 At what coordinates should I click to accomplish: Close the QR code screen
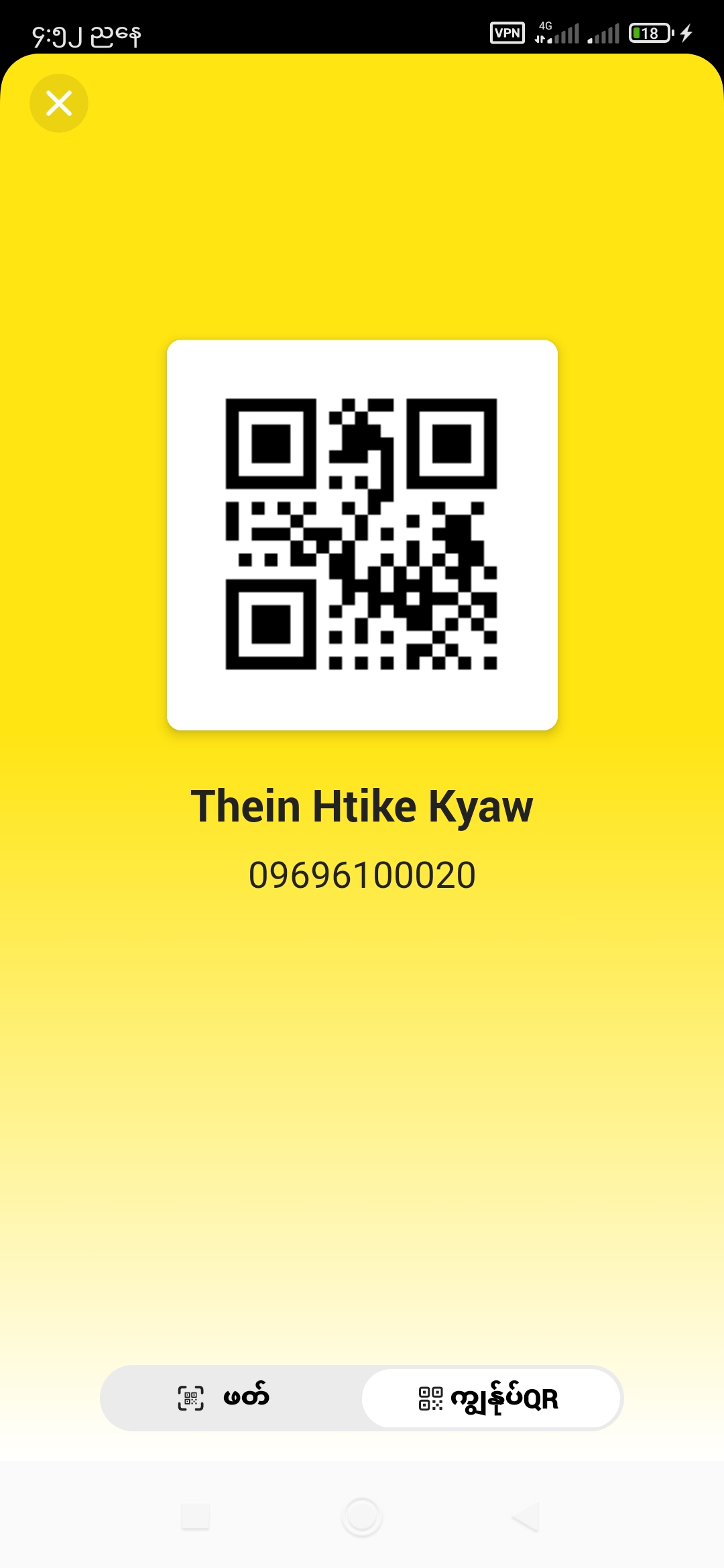coord(59,103)
